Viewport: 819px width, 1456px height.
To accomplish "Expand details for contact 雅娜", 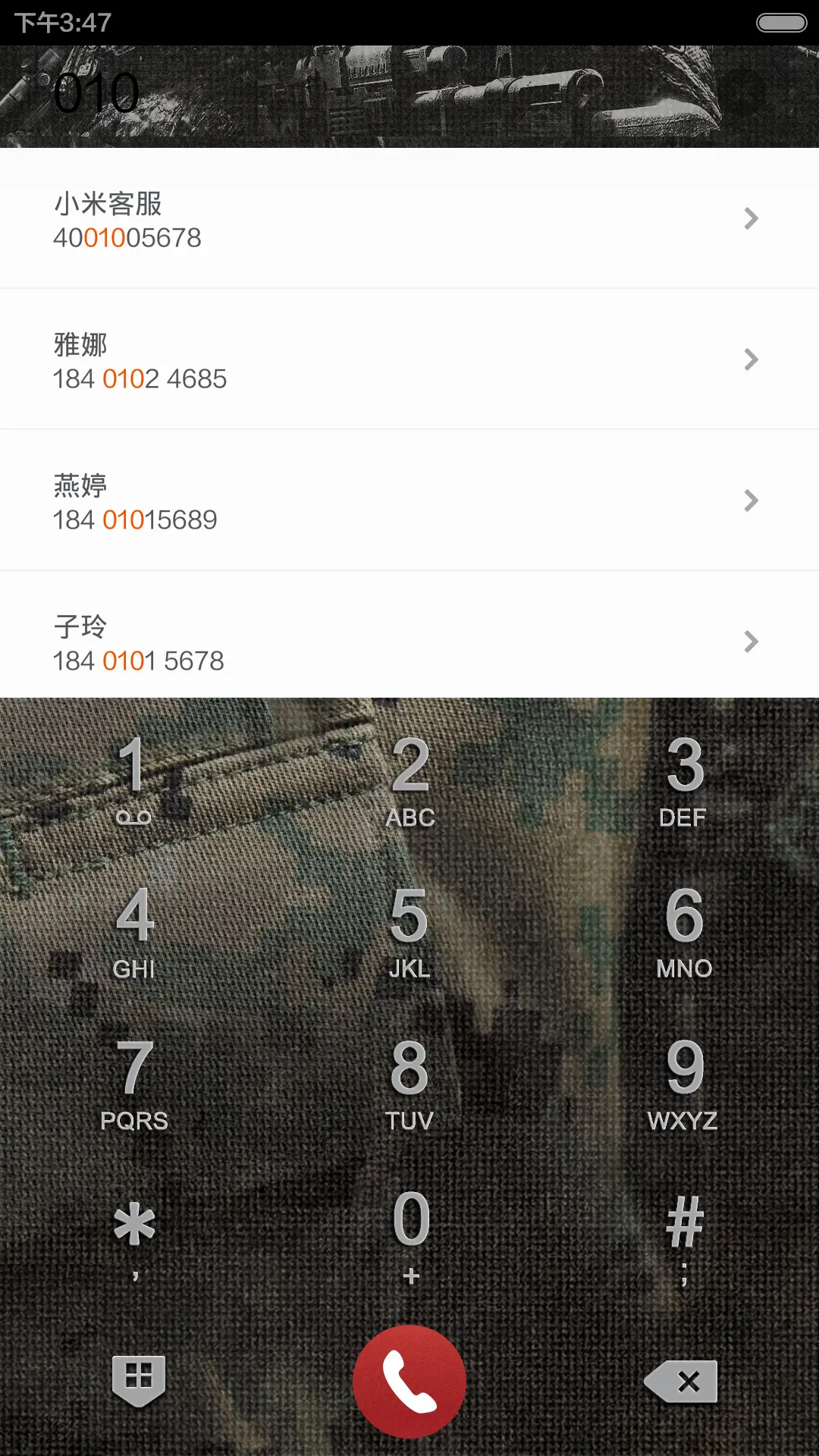I will [x=750, y=359].
